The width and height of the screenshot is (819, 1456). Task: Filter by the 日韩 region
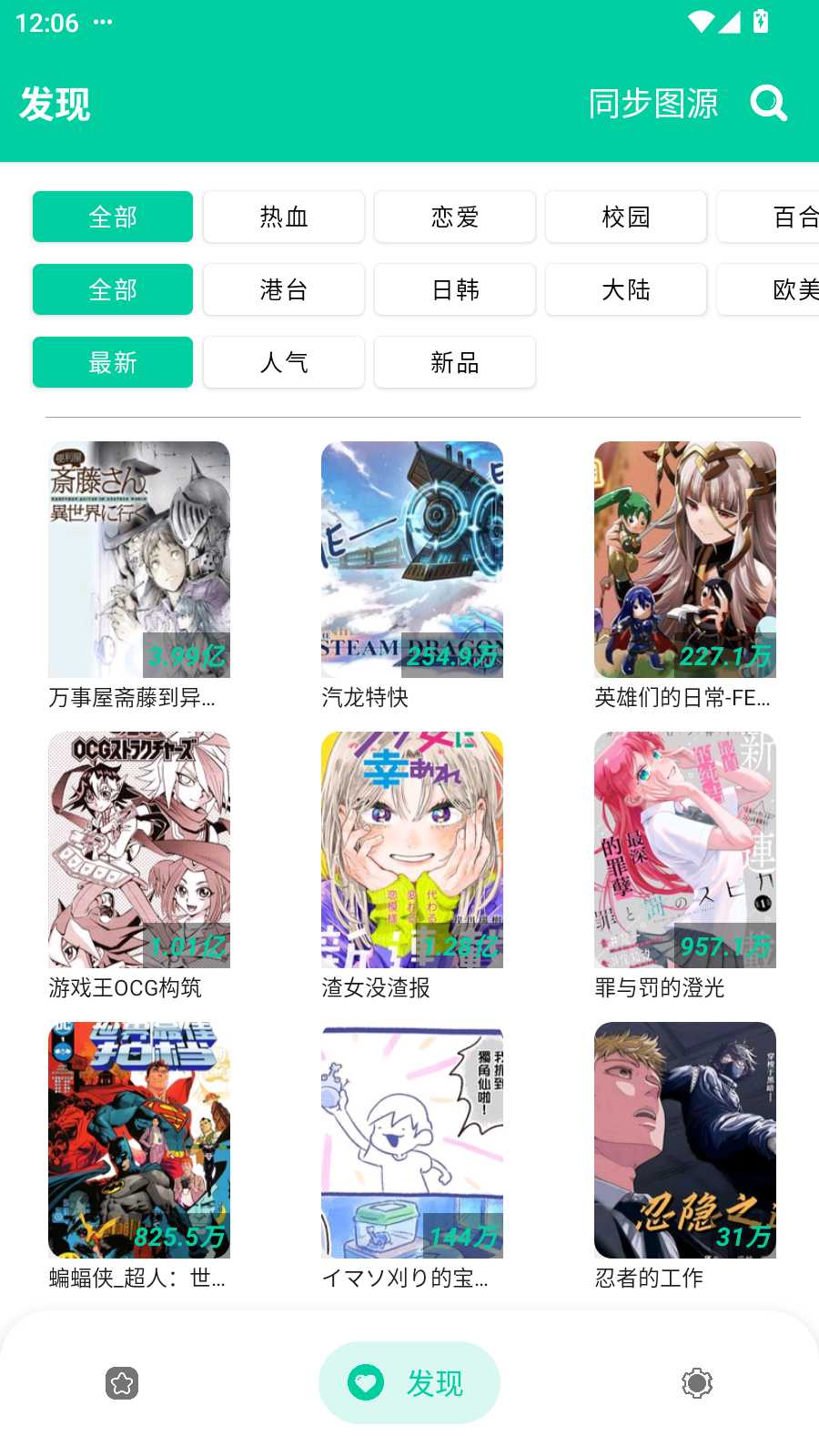pyautogui.click(x=455, y=289)
